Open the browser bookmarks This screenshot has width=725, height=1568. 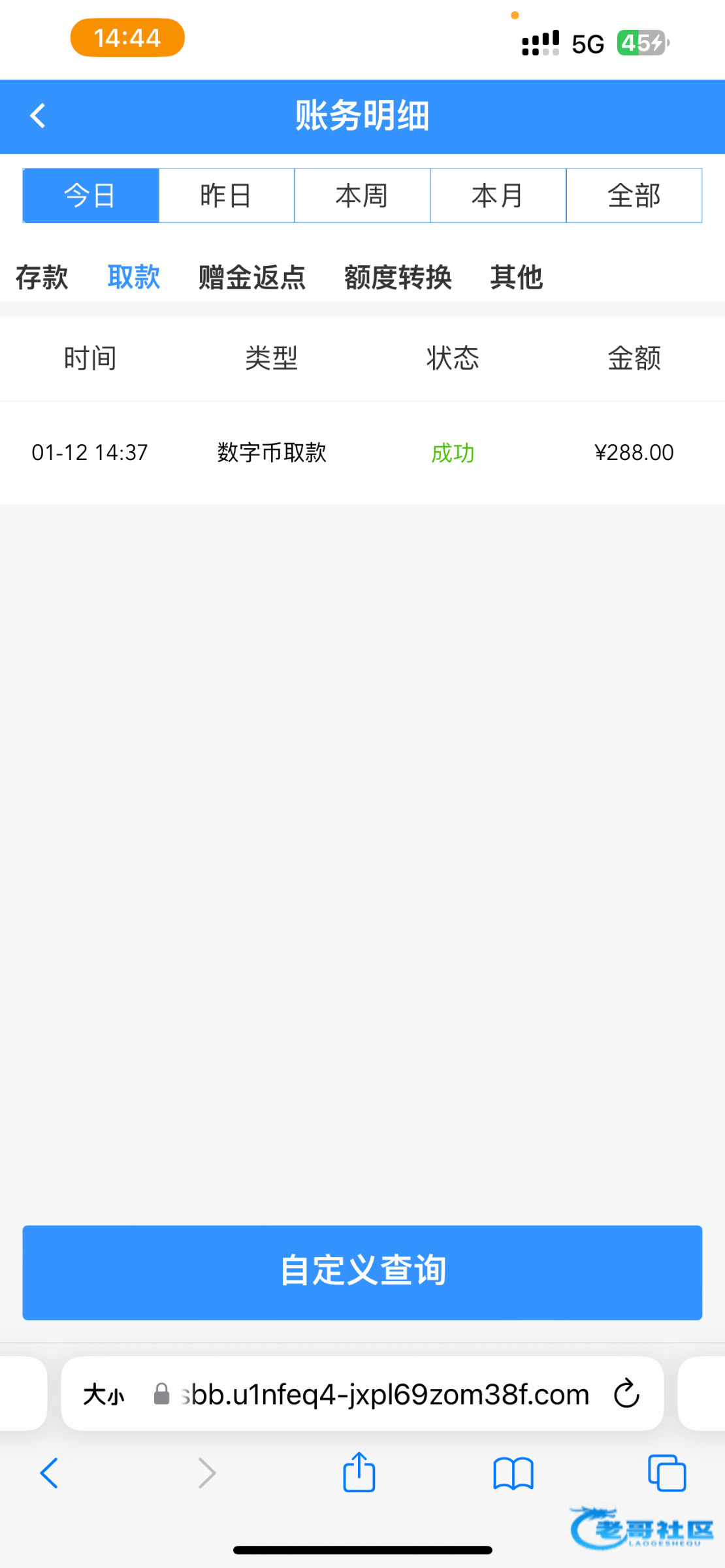pyautogui.click(x=513, y=1473)
